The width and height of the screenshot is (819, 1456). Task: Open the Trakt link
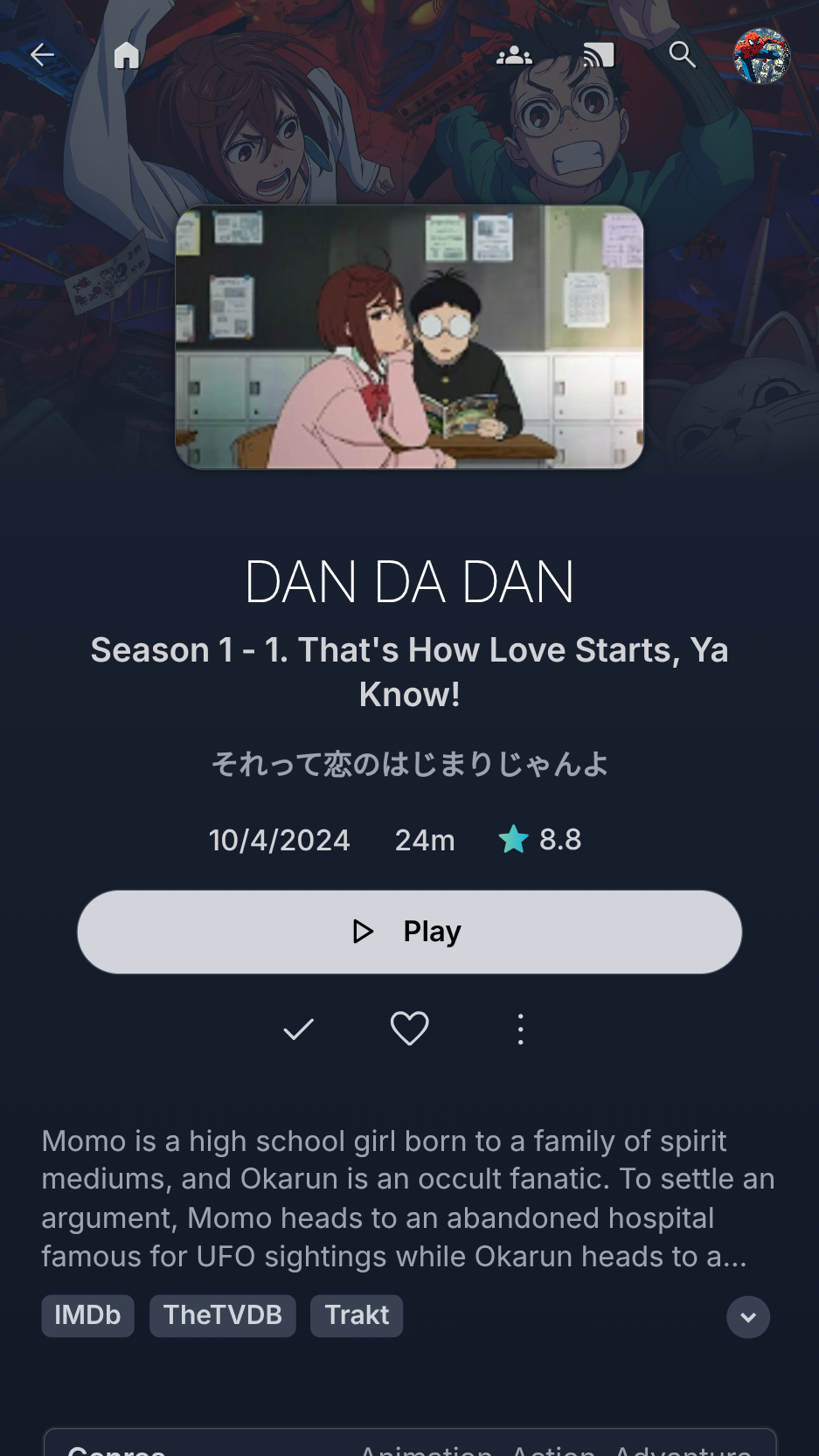pyautogui.click(x=357, y=1315)
